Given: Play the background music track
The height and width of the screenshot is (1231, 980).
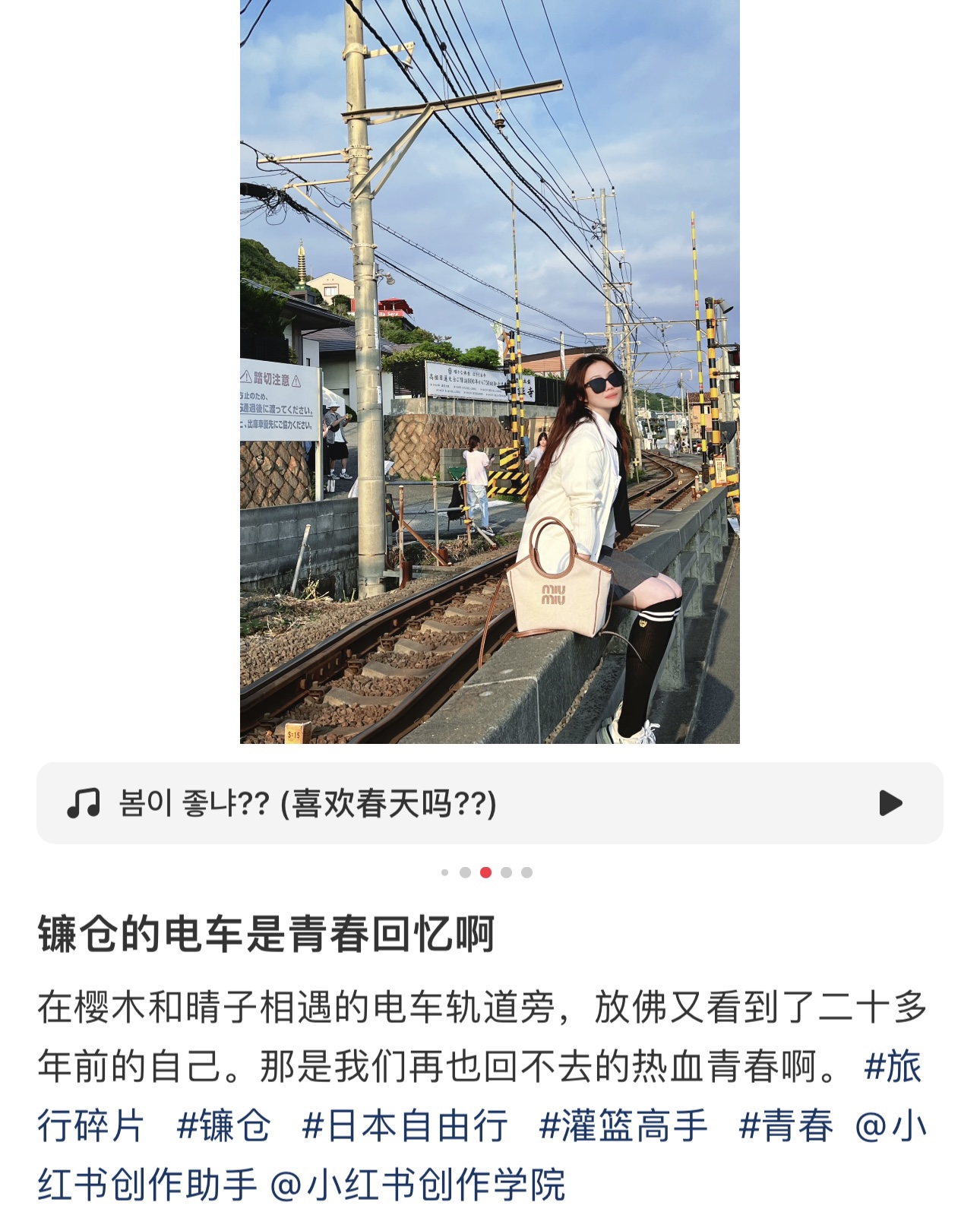Looking at the screenshot, I should [x=890, y=803].
